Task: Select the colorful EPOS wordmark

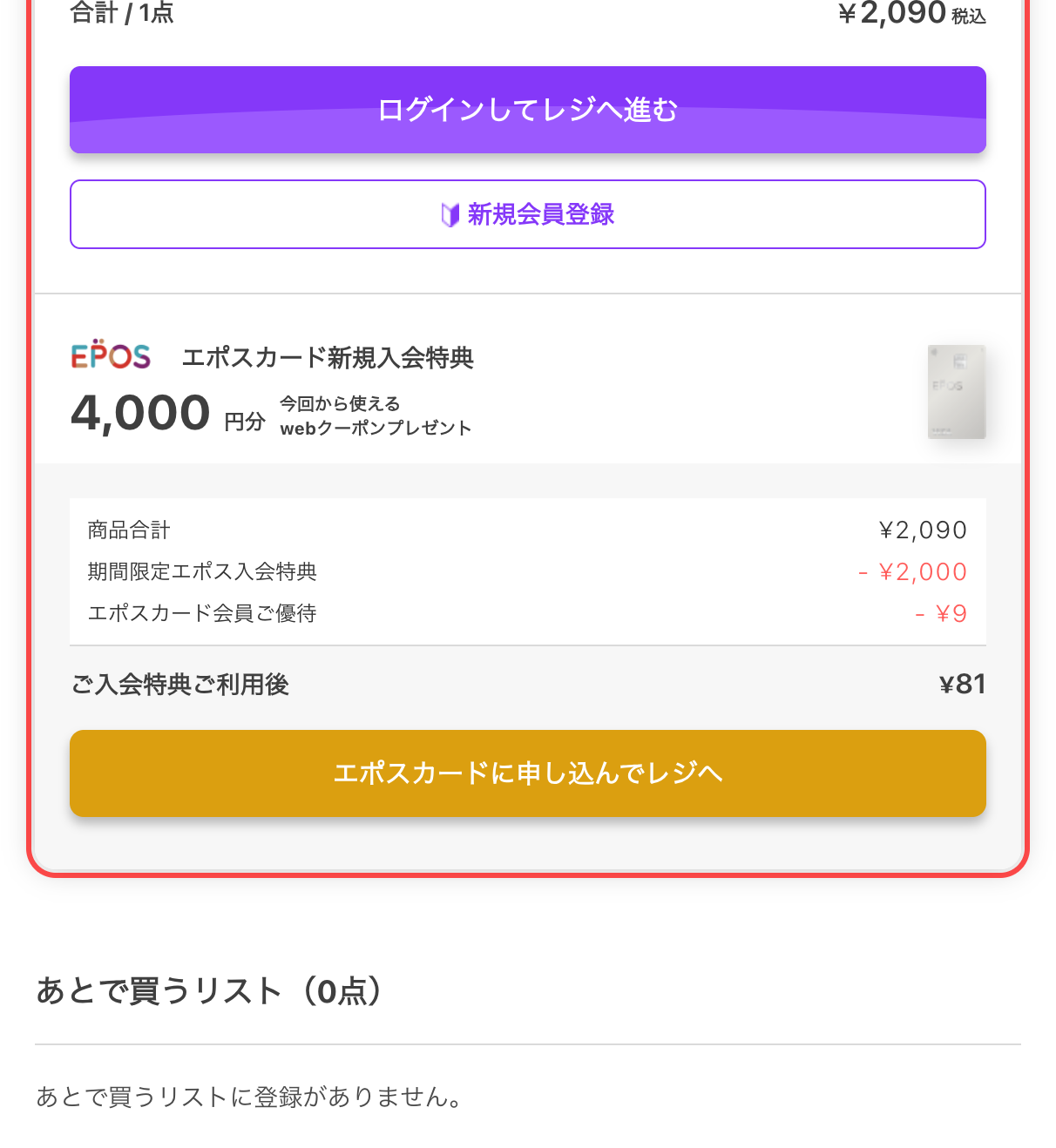Action: 110,356
